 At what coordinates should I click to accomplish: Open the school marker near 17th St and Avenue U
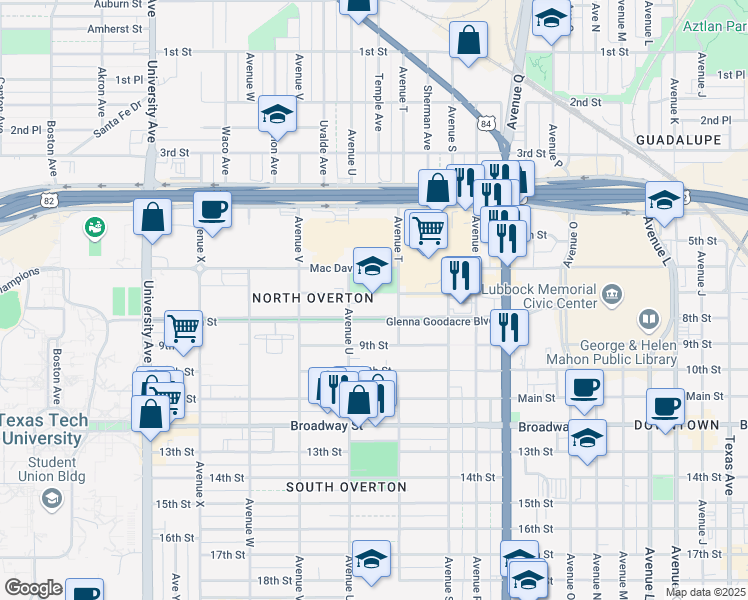coord(372,559)
